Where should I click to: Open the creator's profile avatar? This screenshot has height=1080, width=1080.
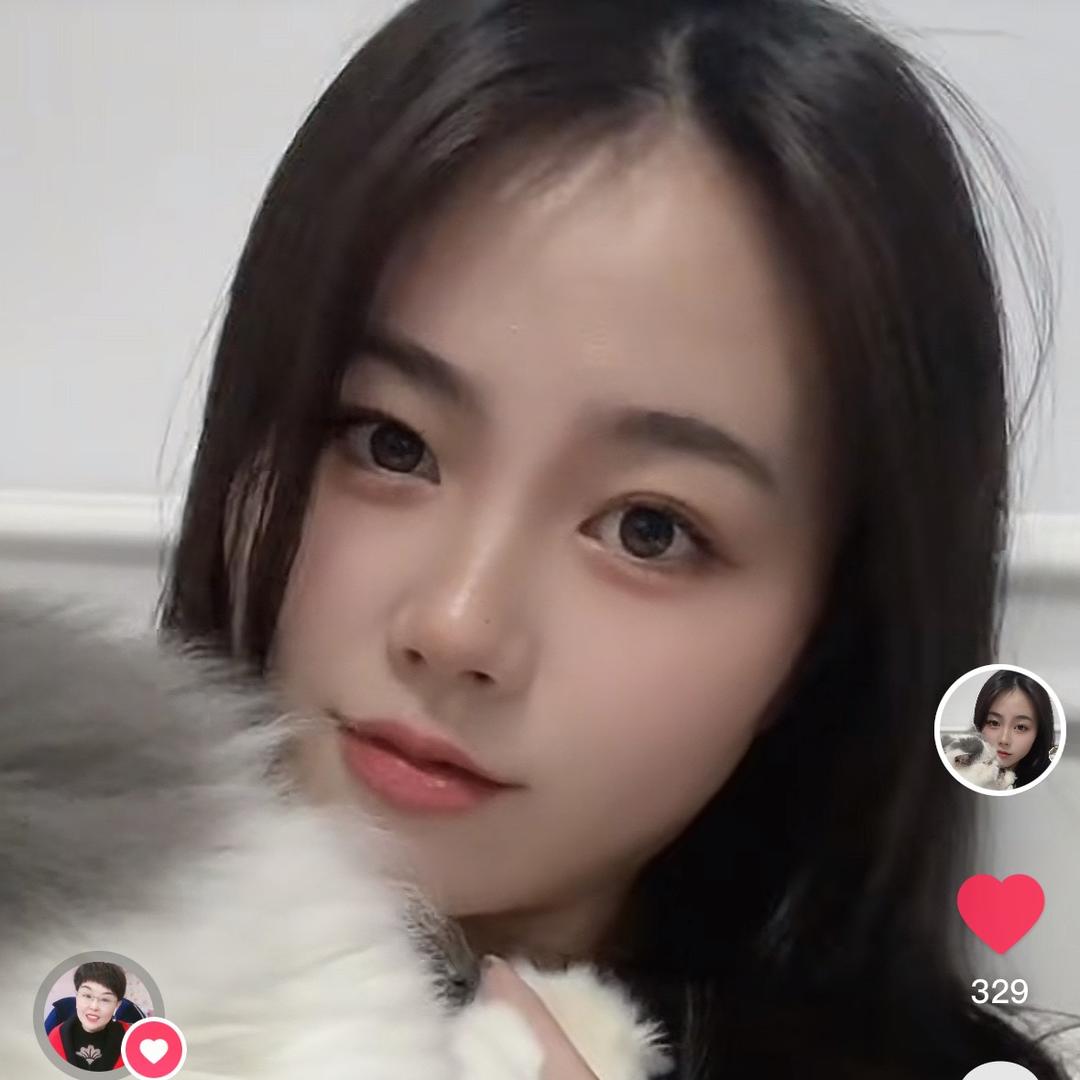click(x=1000, y=730)
